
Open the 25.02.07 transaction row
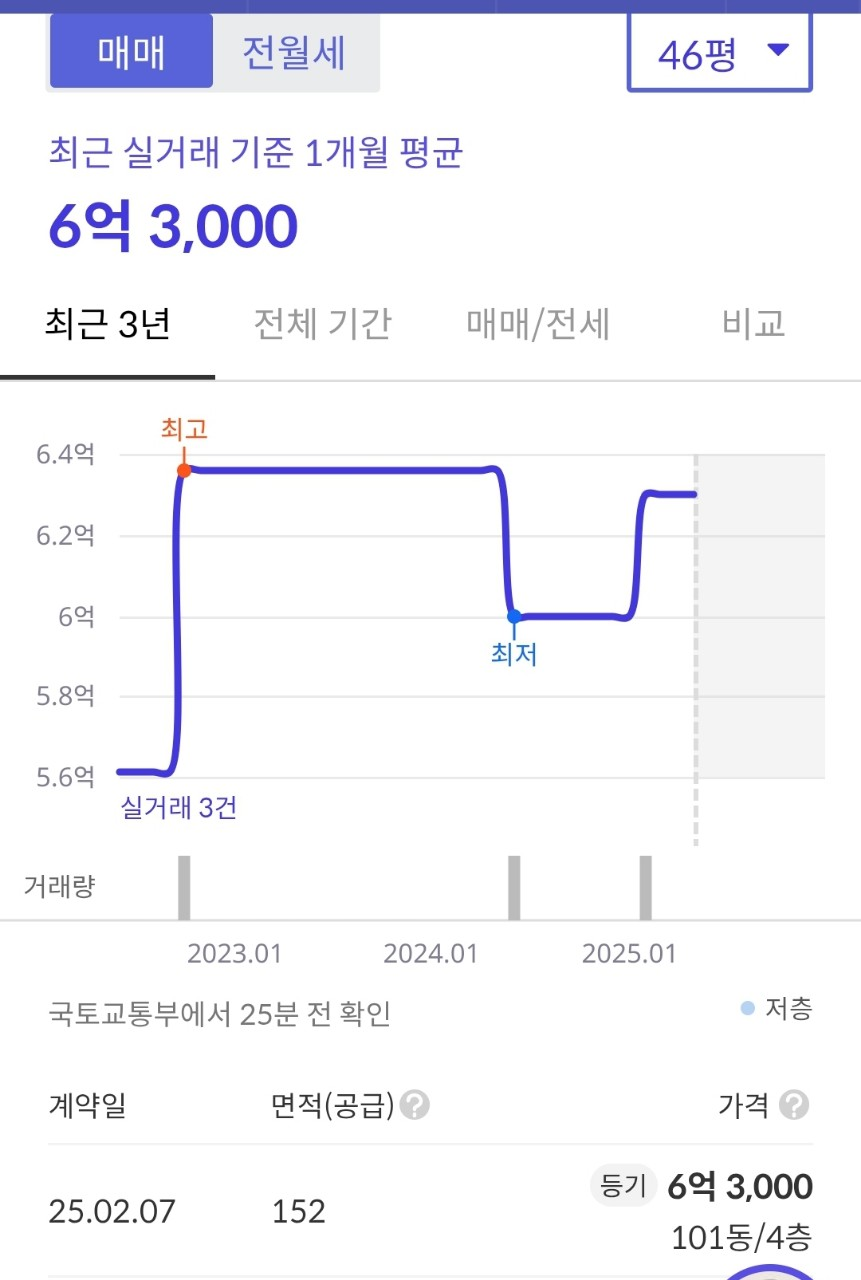[x=430, y=1211]
